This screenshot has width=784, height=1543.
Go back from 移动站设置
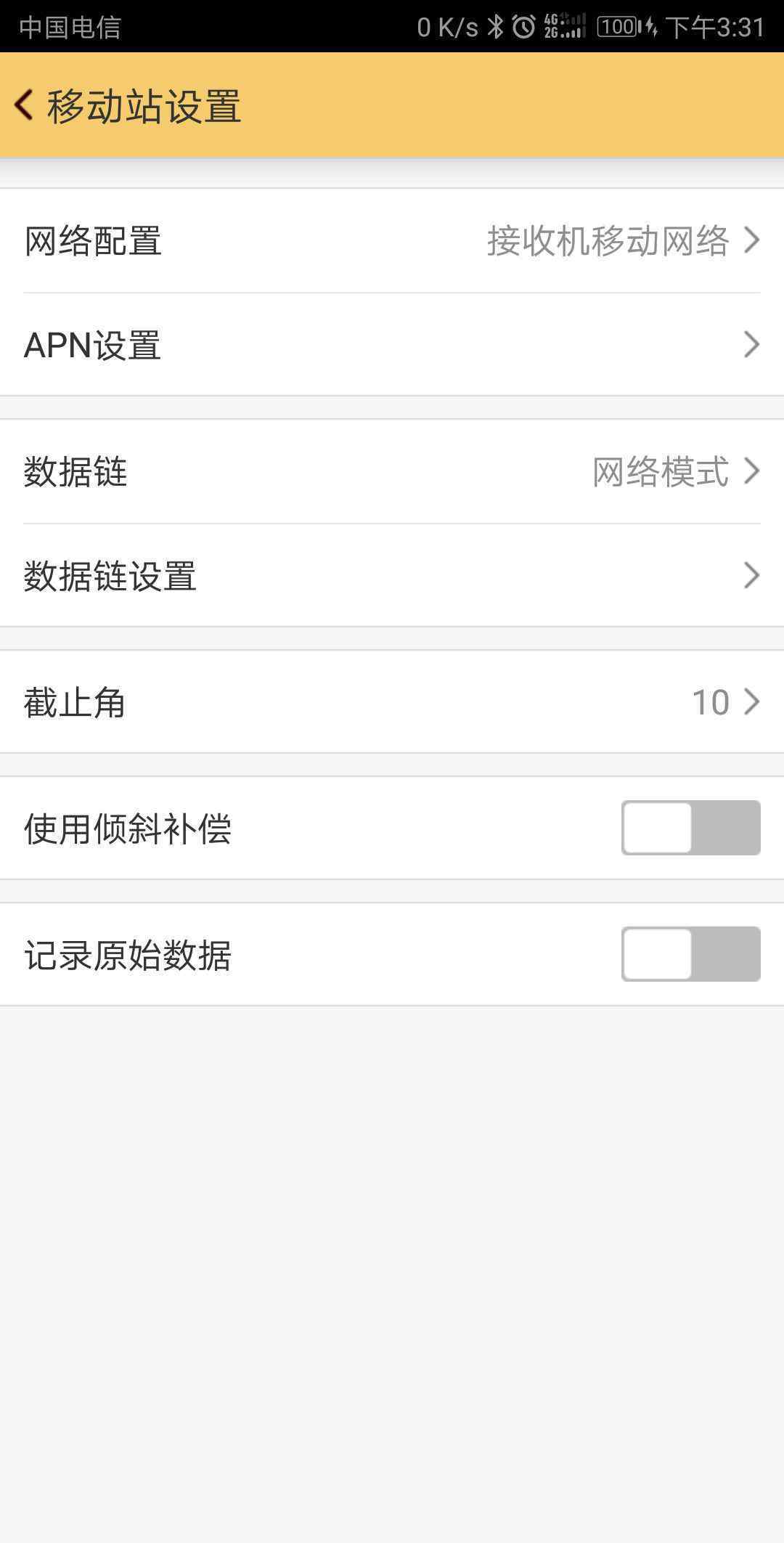click(24, 106)
